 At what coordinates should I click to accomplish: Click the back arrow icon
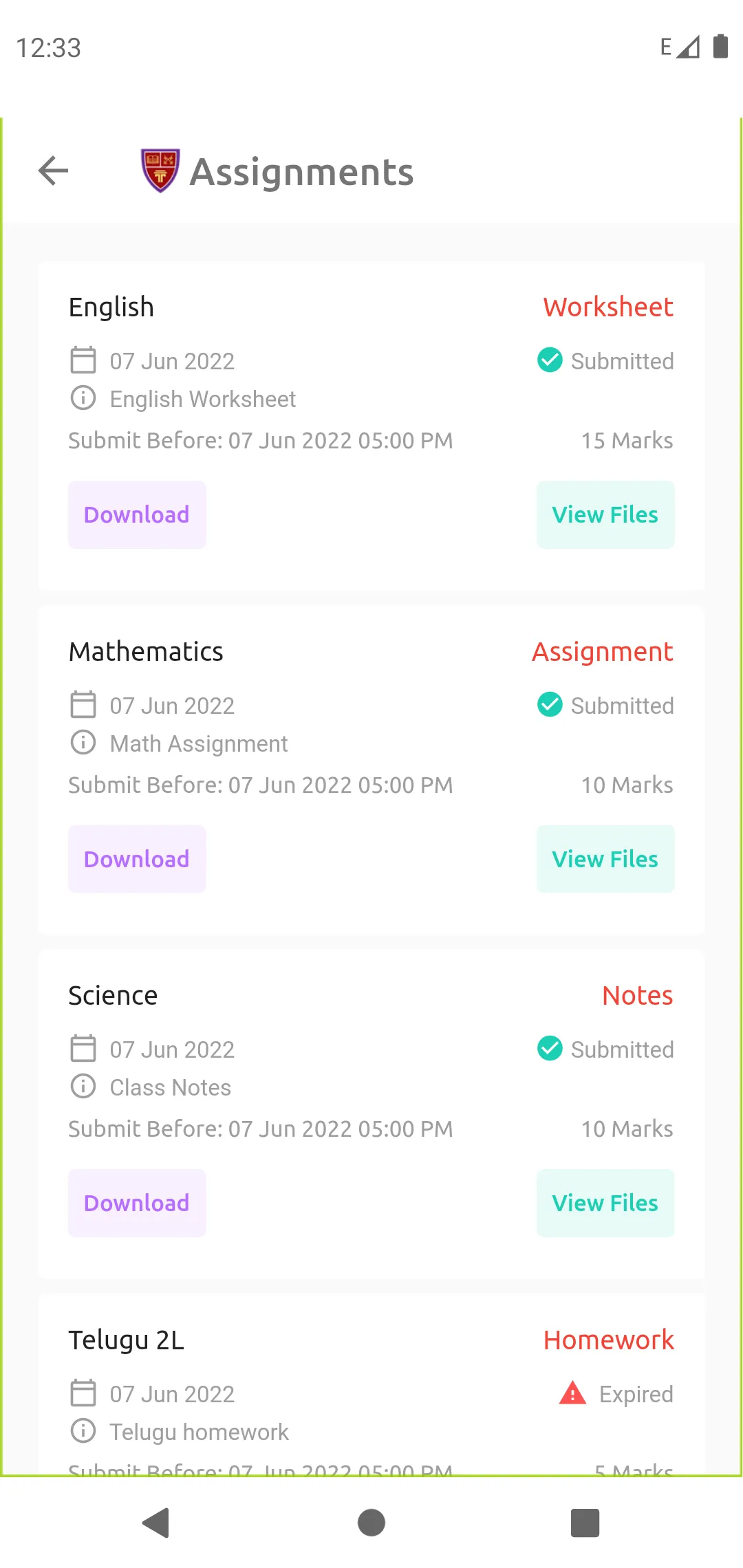(52, 171)
